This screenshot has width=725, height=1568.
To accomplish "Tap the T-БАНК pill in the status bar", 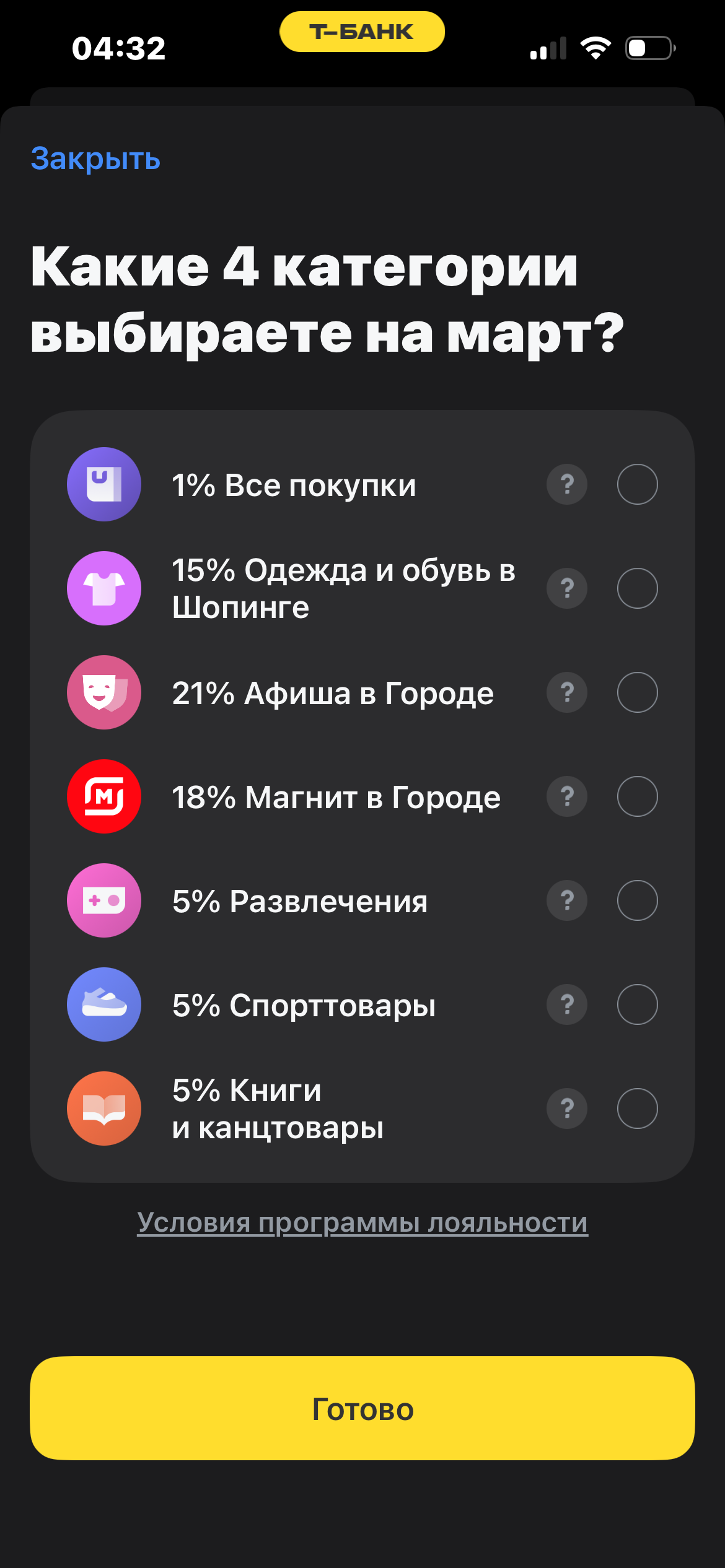I will click(362, 32).
